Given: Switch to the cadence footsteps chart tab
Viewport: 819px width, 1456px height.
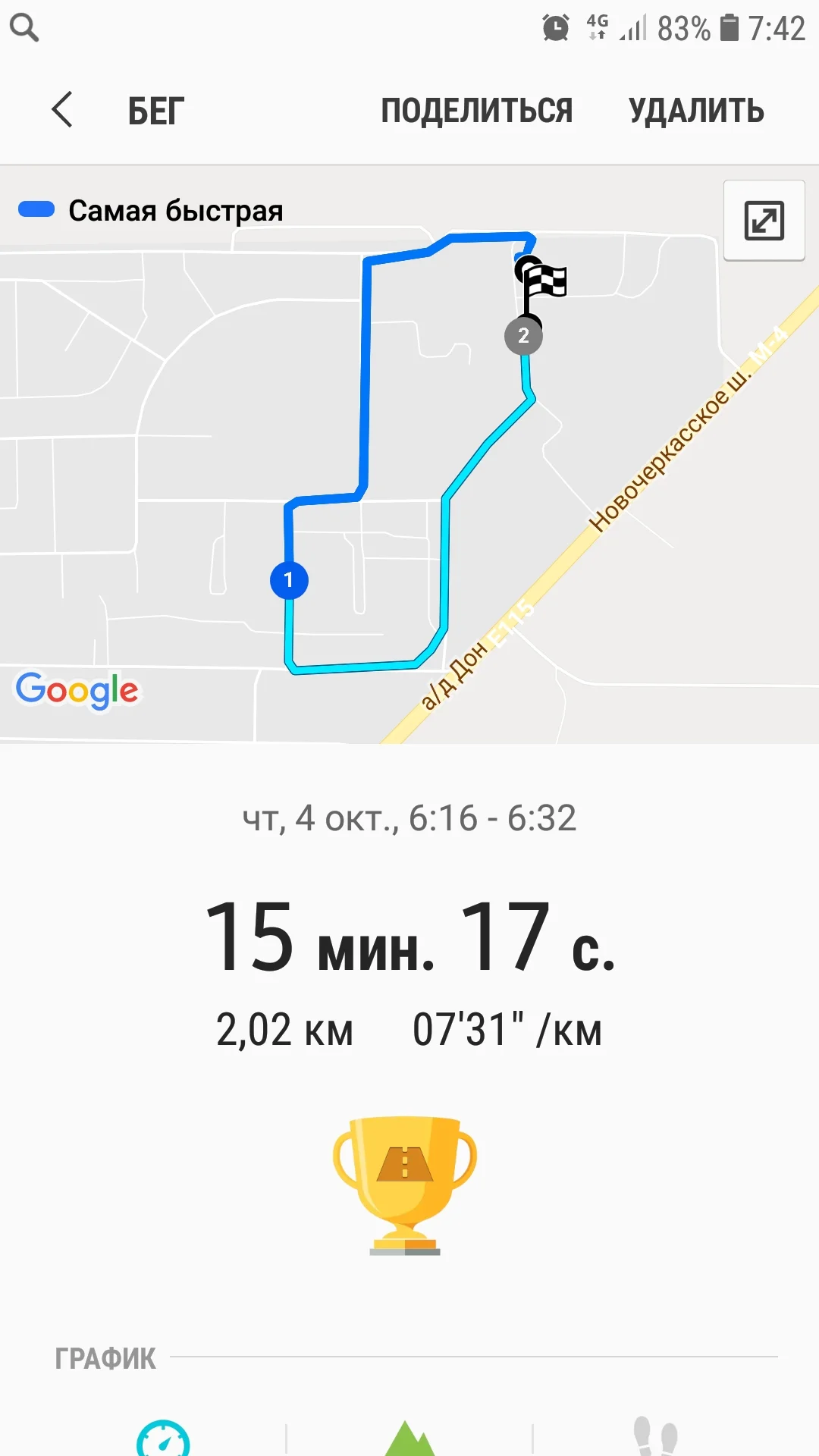Looking at the screenshot, I should pos(655,1436).
